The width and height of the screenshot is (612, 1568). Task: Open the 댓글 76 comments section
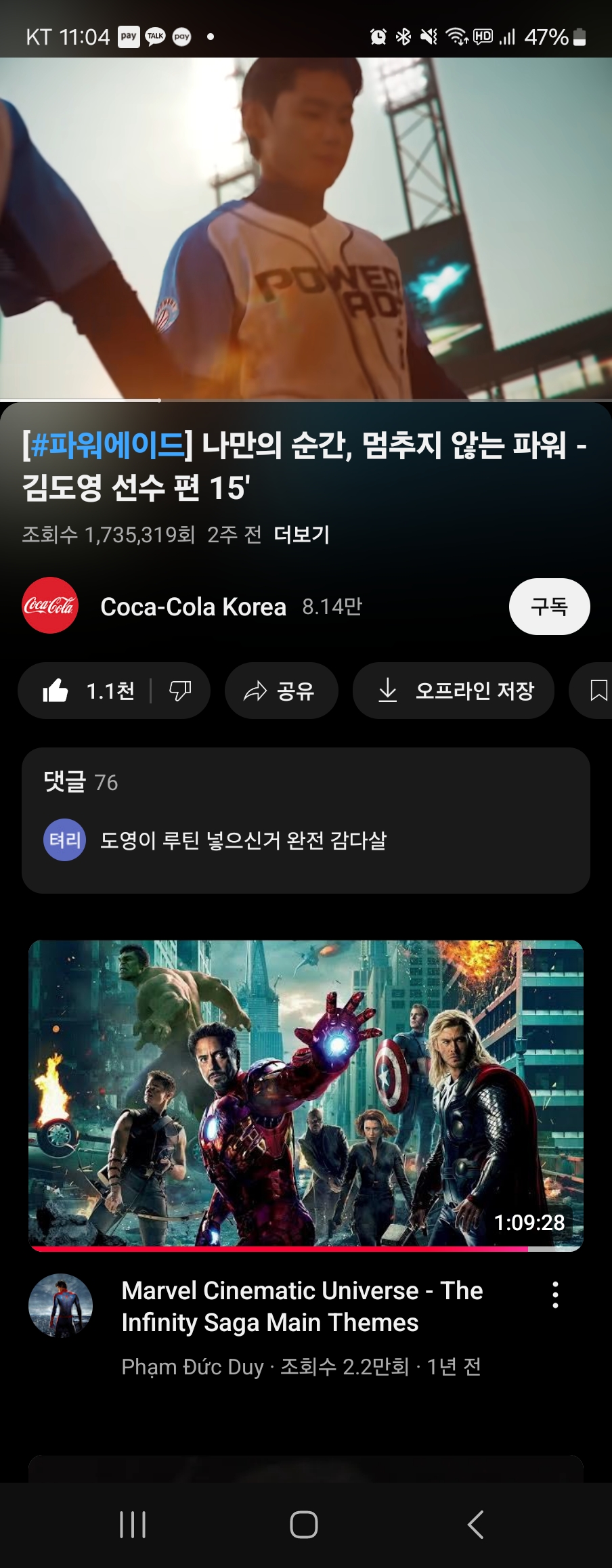[305, 820]
